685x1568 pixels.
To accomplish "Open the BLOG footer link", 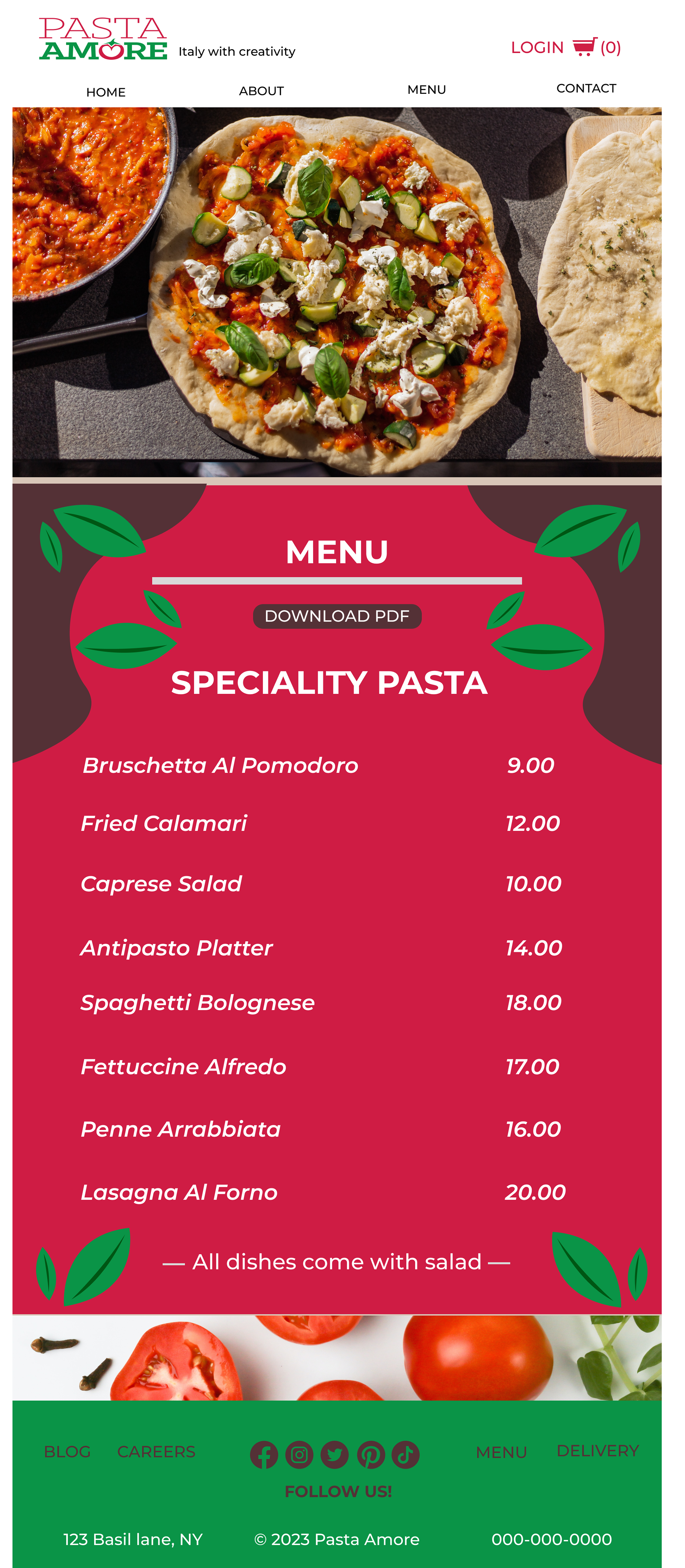I will 67,1452.
